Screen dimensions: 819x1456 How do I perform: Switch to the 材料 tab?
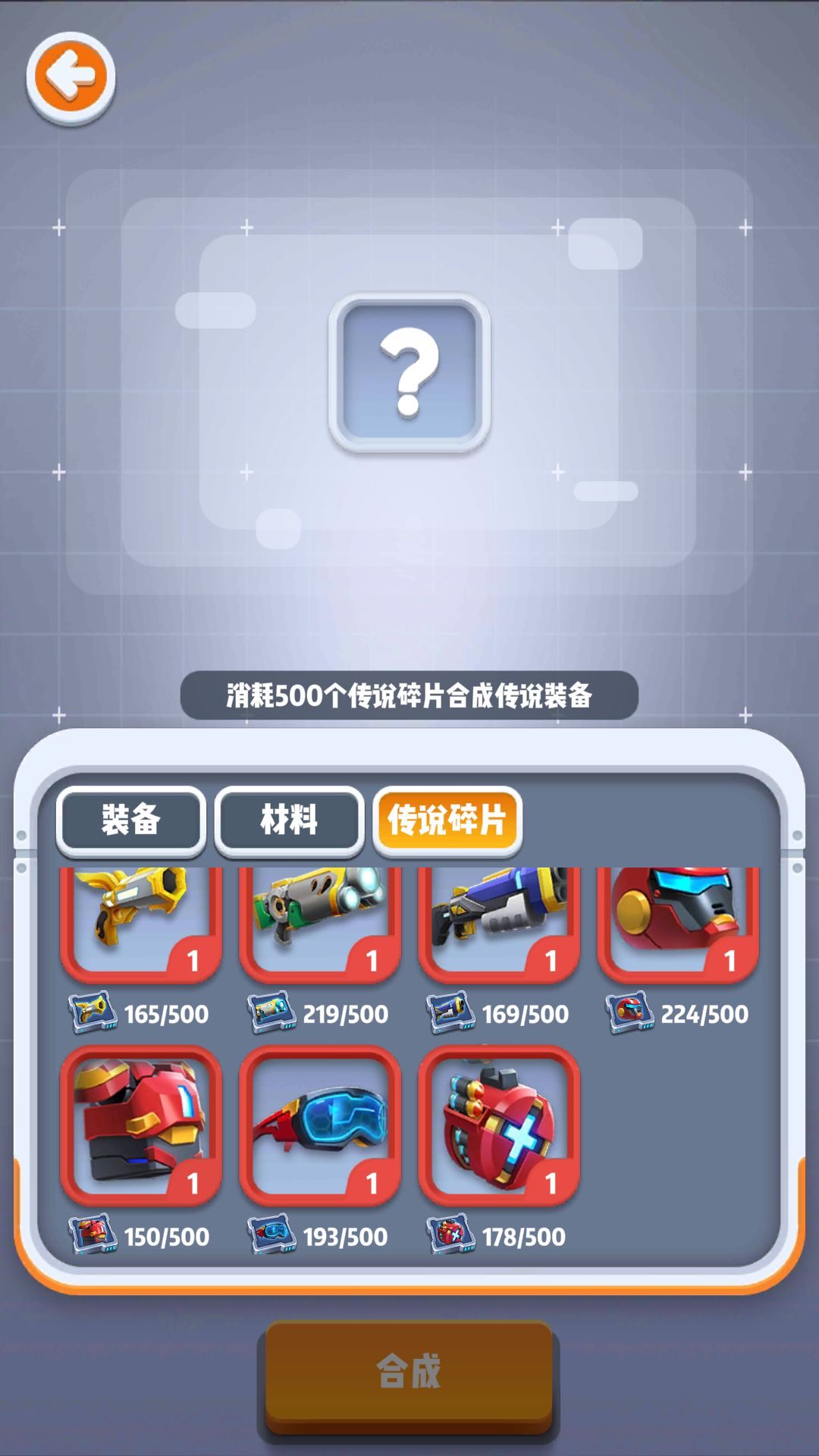coord(289,821)
